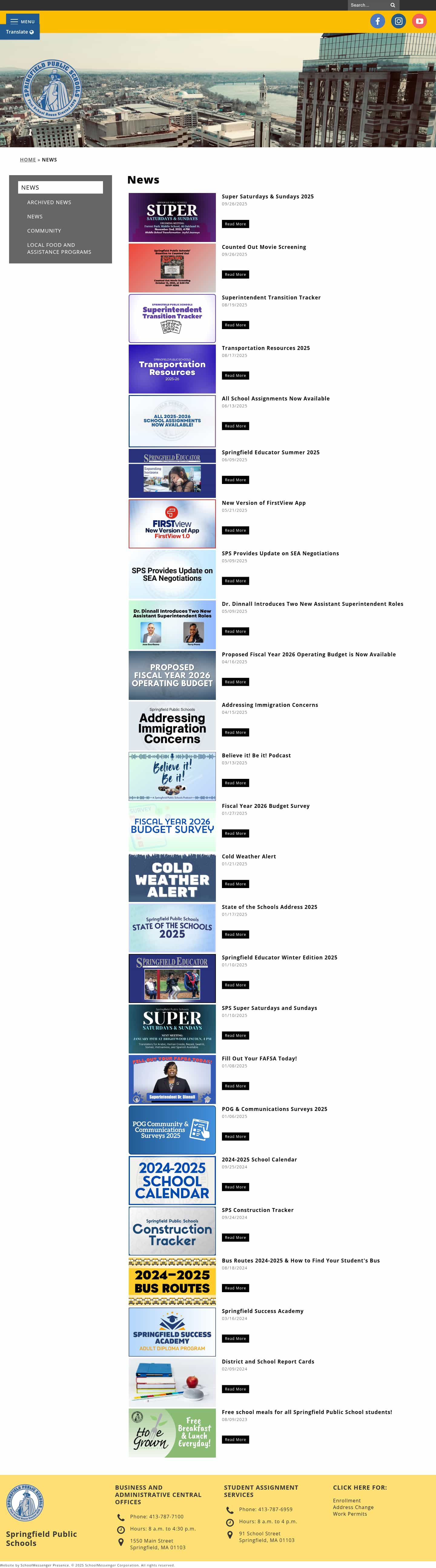This screenshot has height=1568, width=436.
Task: Open the hamburger MENU button
Action: (22, 21)
